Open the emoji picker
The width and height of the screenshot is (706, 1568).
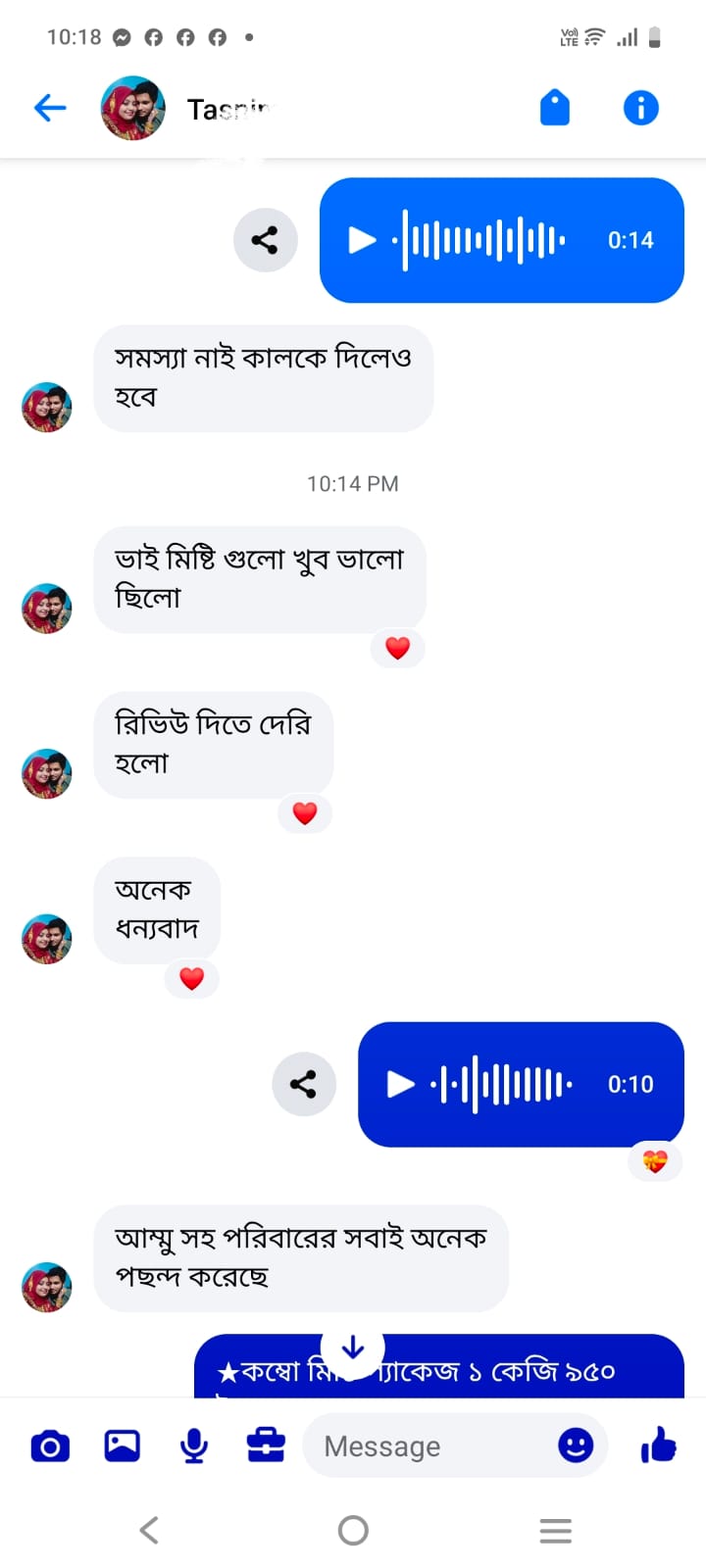click(576, 1445)
